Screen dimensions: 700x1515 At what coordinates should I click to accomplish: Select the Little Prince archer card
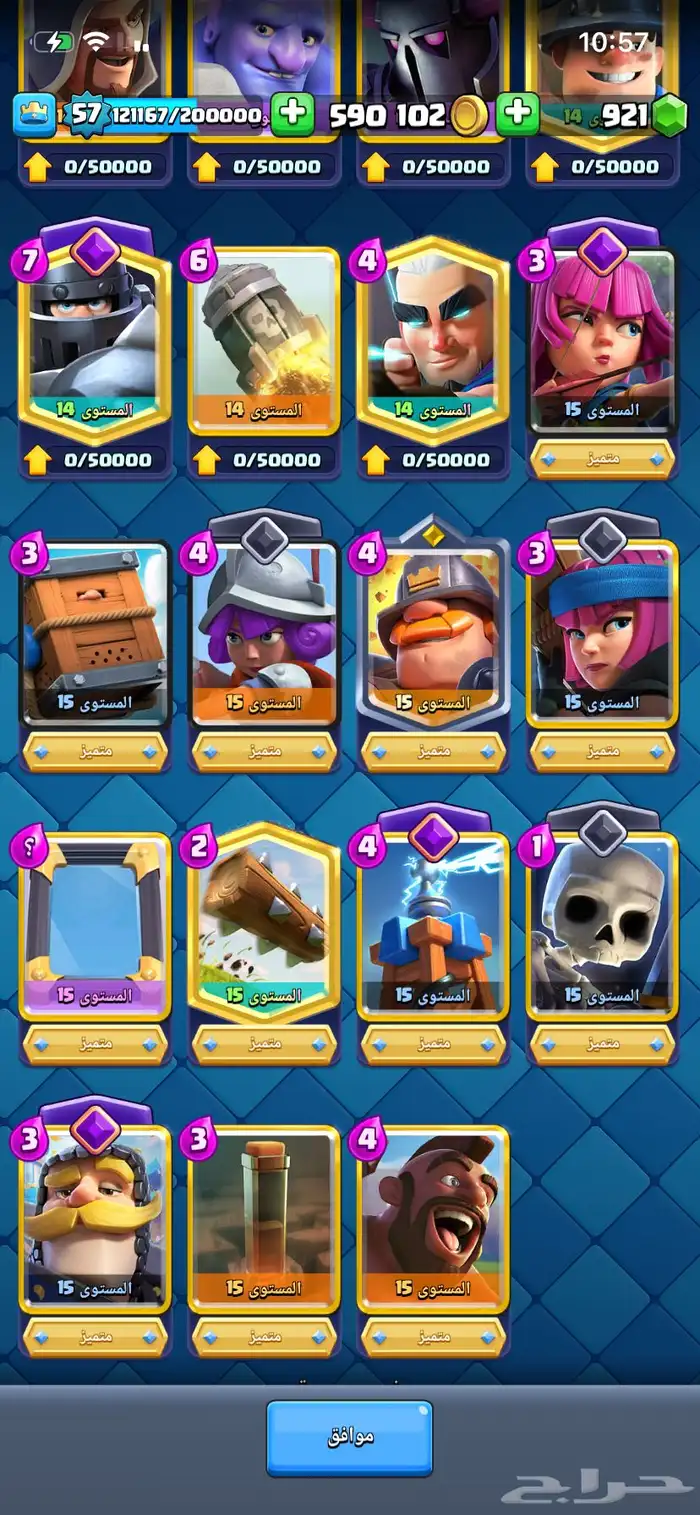pyautogui.click(x=434, y=340)
